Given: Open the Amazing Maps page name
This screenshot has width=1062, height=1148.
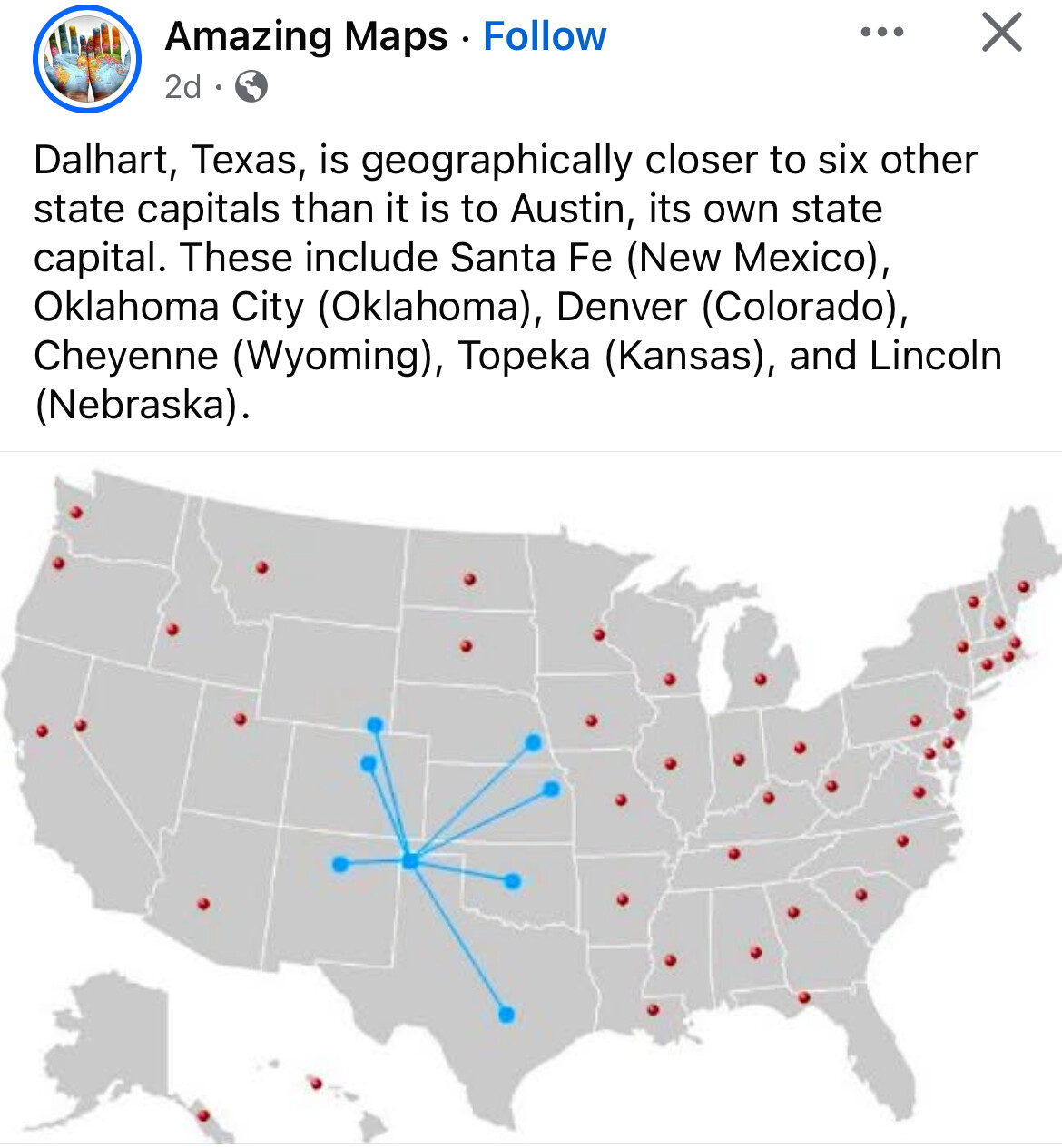Looking at the screenshot, I should [306, 36].
